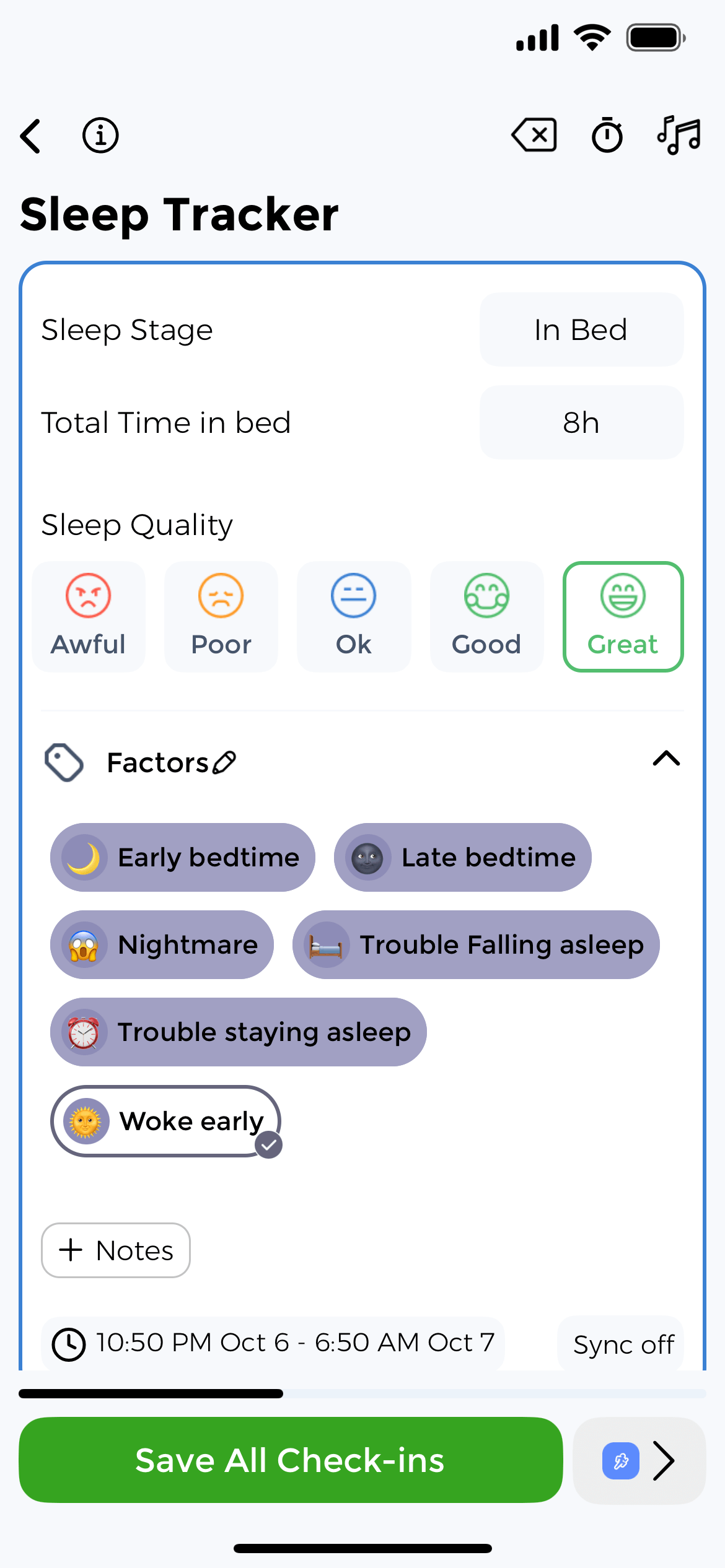
Task: Select the Nightmare factor chip
Action: coord(161,944)
